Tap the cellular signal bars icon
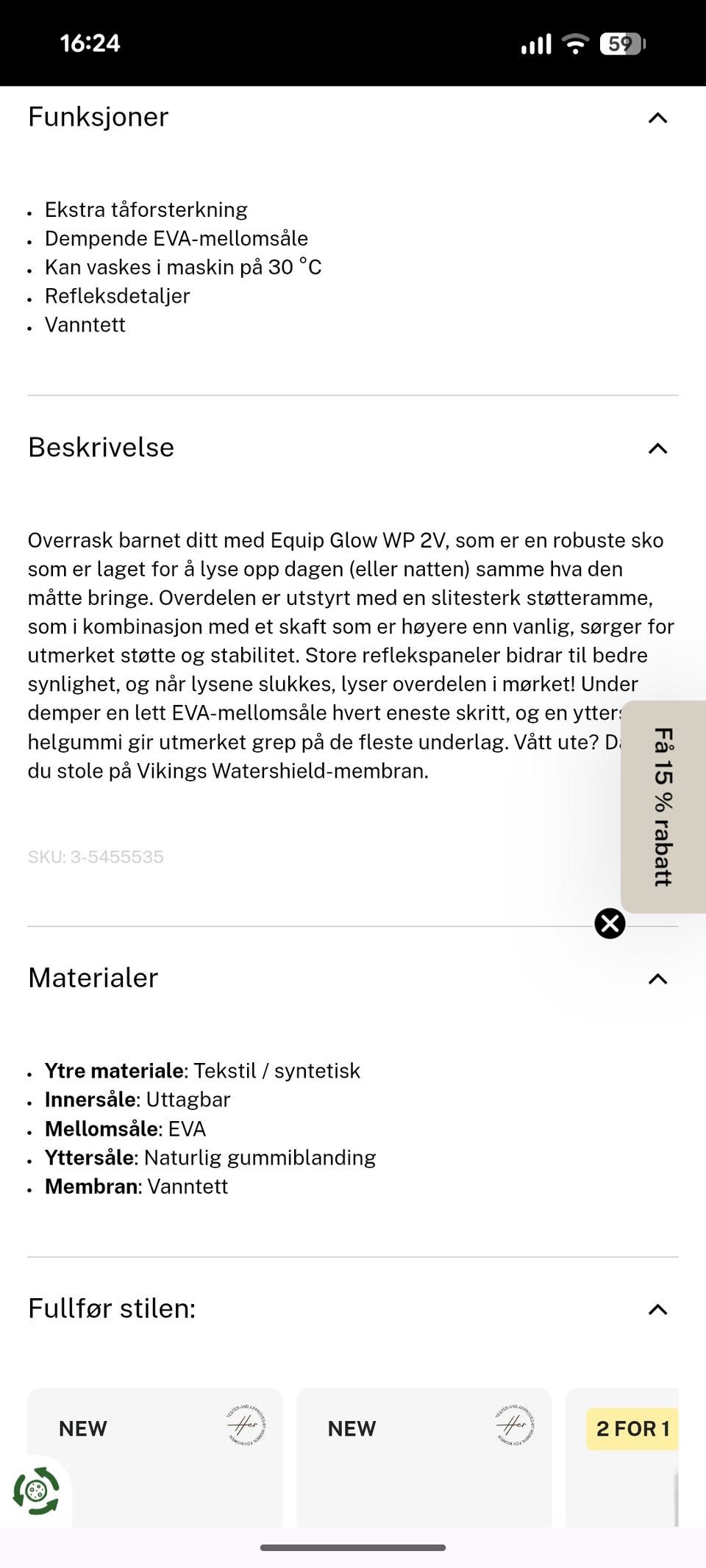706x1568 pixels. click(535, 44)
